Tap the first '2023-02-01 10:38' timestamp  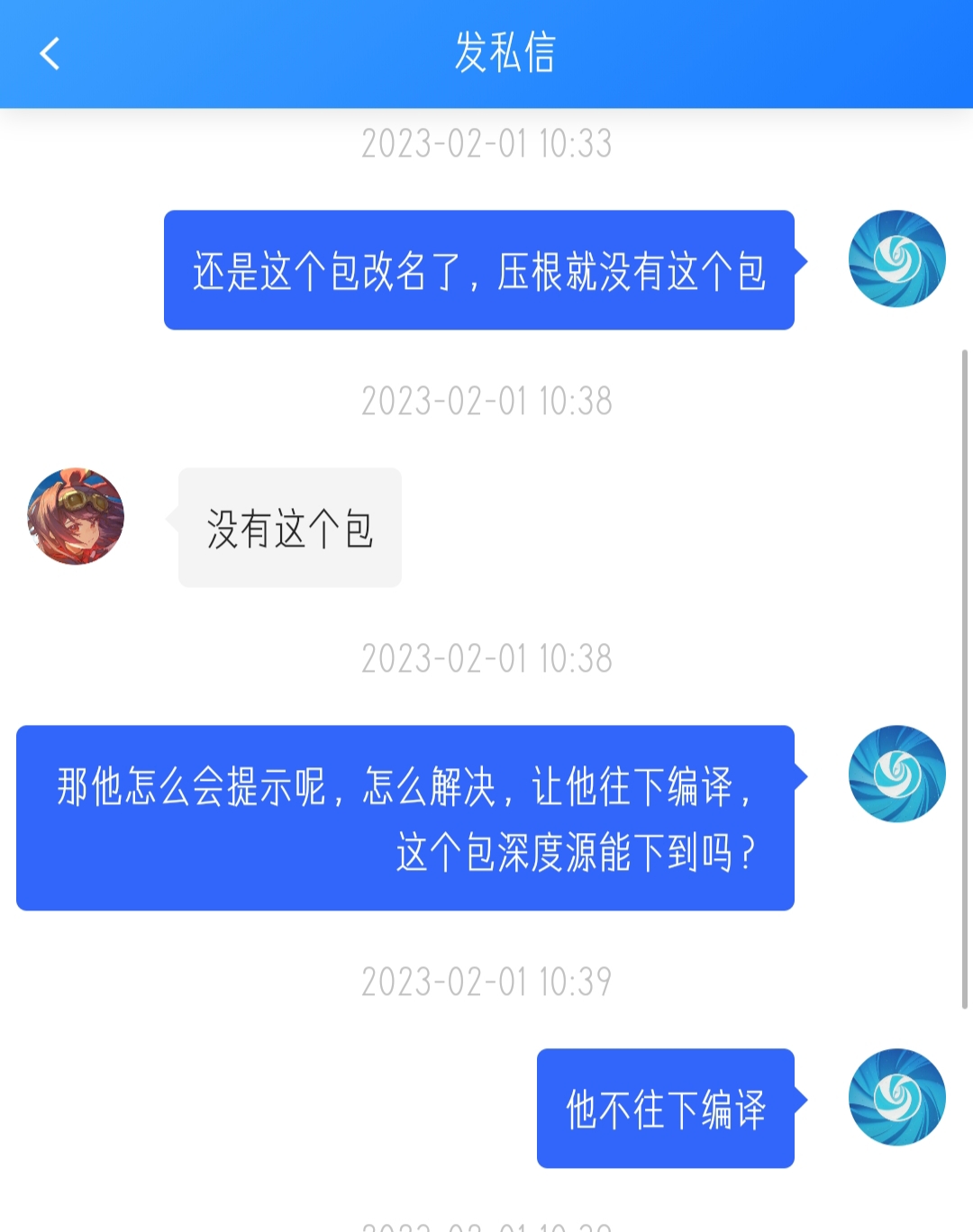(486, 403)
